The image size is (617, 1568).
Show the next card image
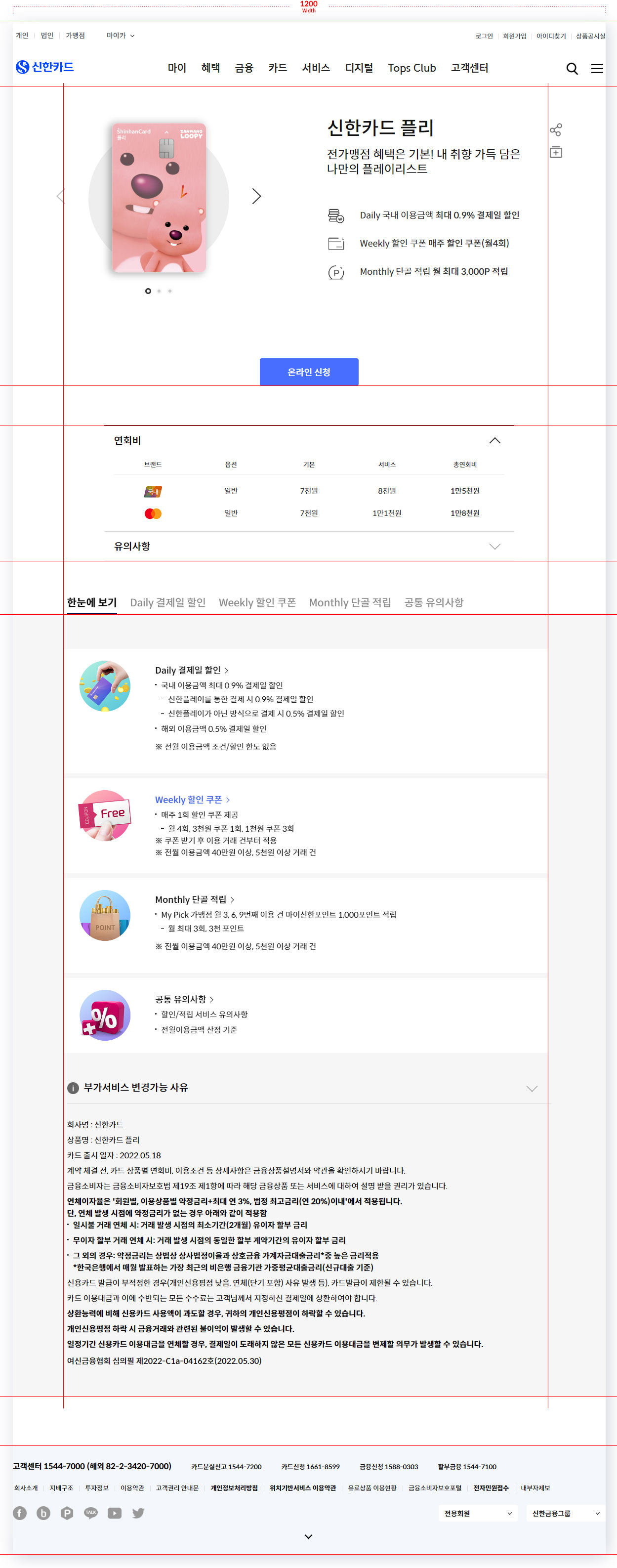[x=256, y=196]
